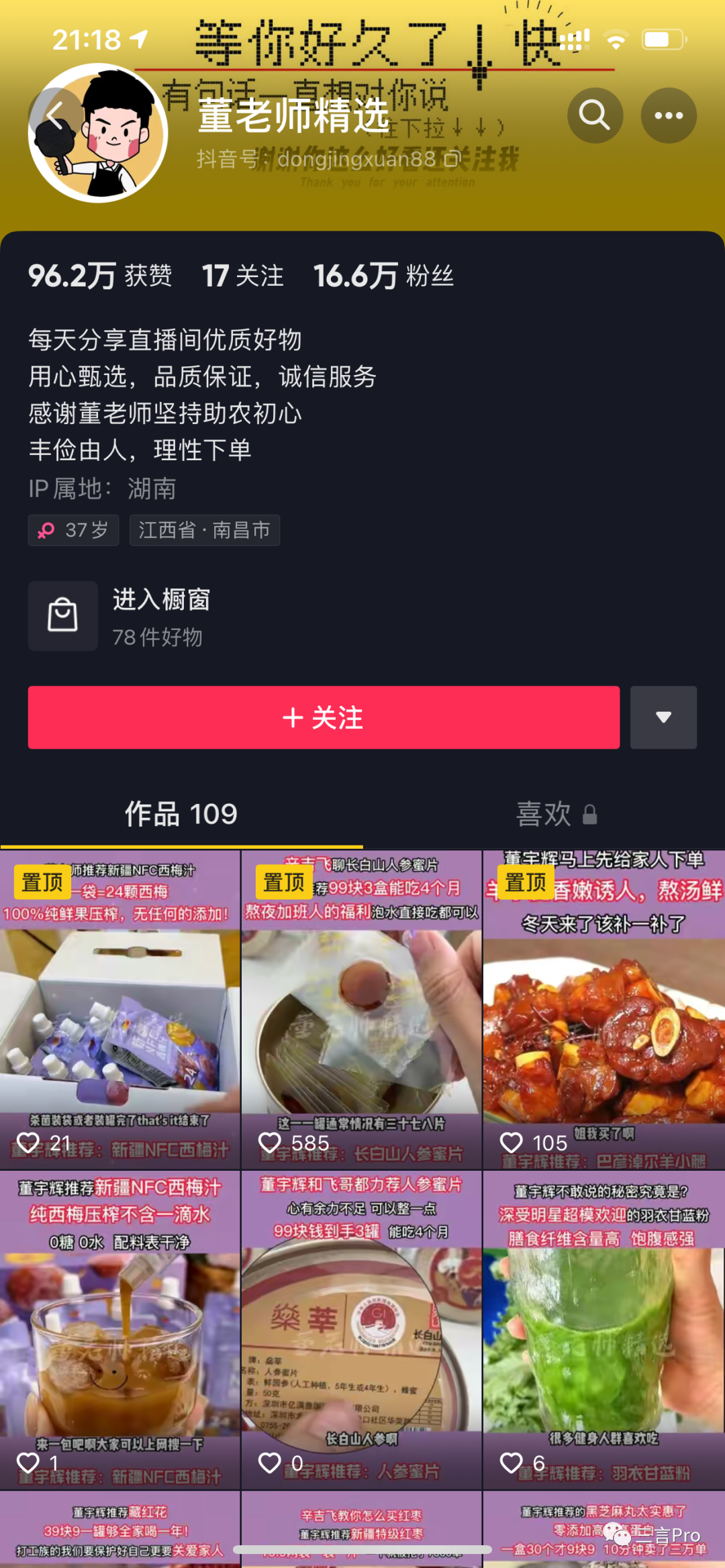Viewport: 725px width, 1568px height.
Task: View the 16.6万 粉丝 followers list
Action: point(383,276)
